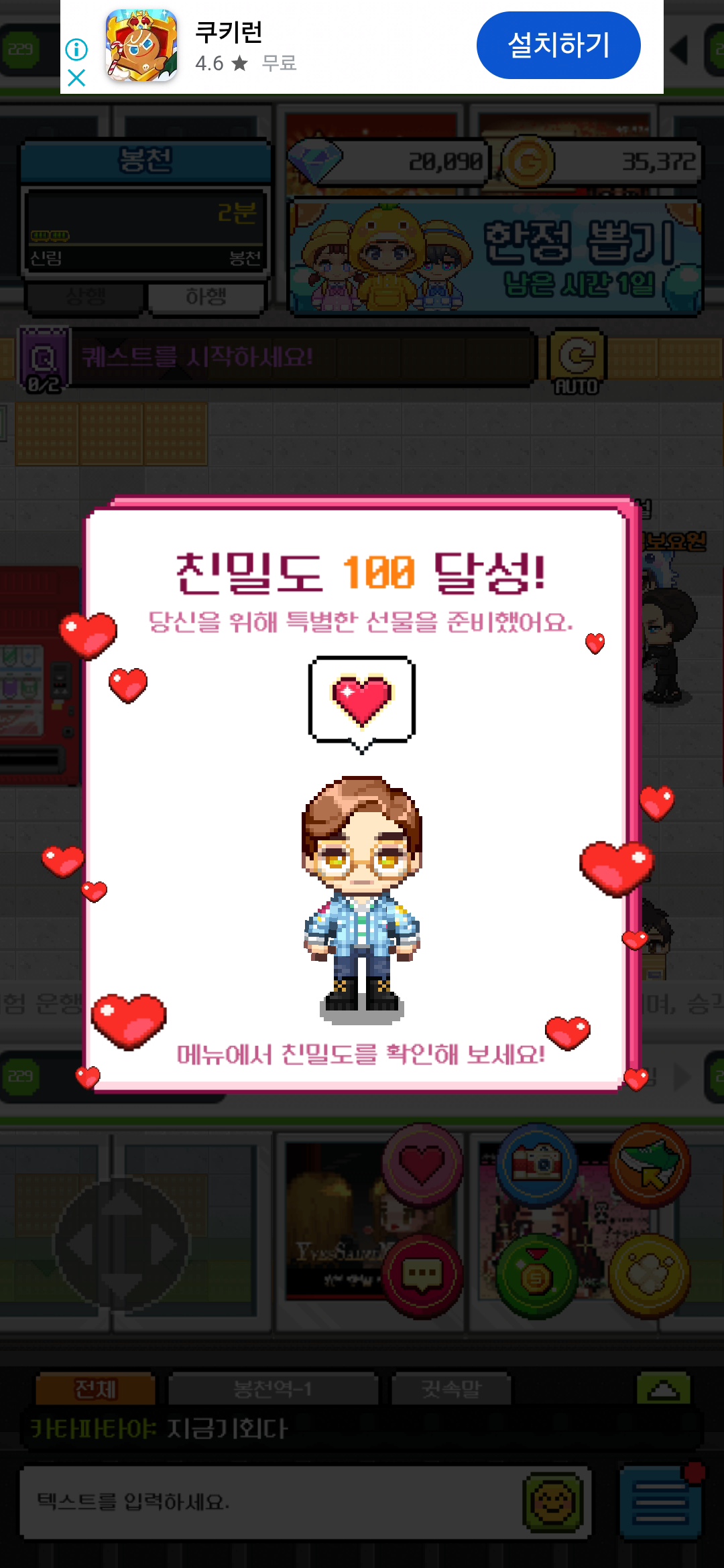Open the camera button
This screenshot has height=1568, width=724.
coord(536,1164)
